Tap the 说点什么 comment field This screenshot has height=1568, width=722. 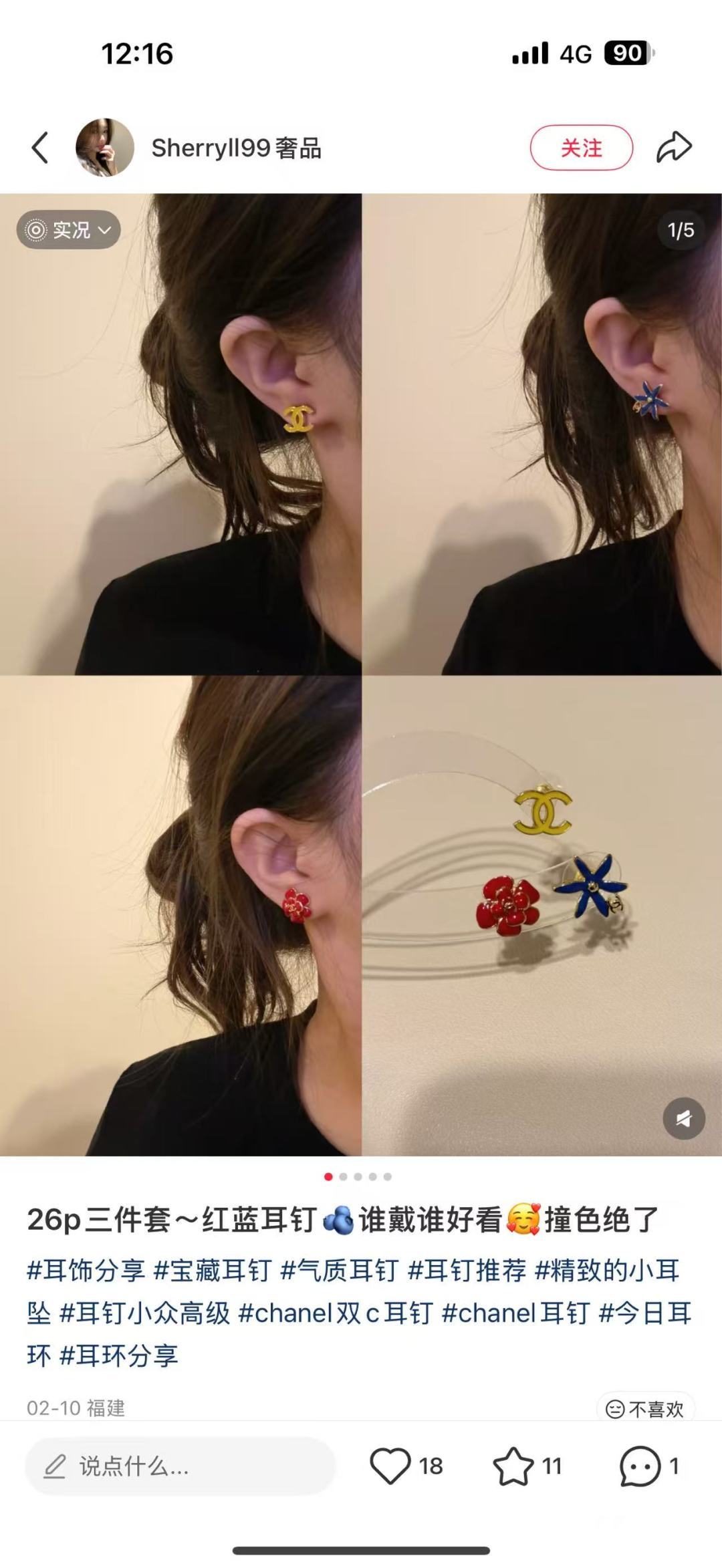tap(180, 1466)
